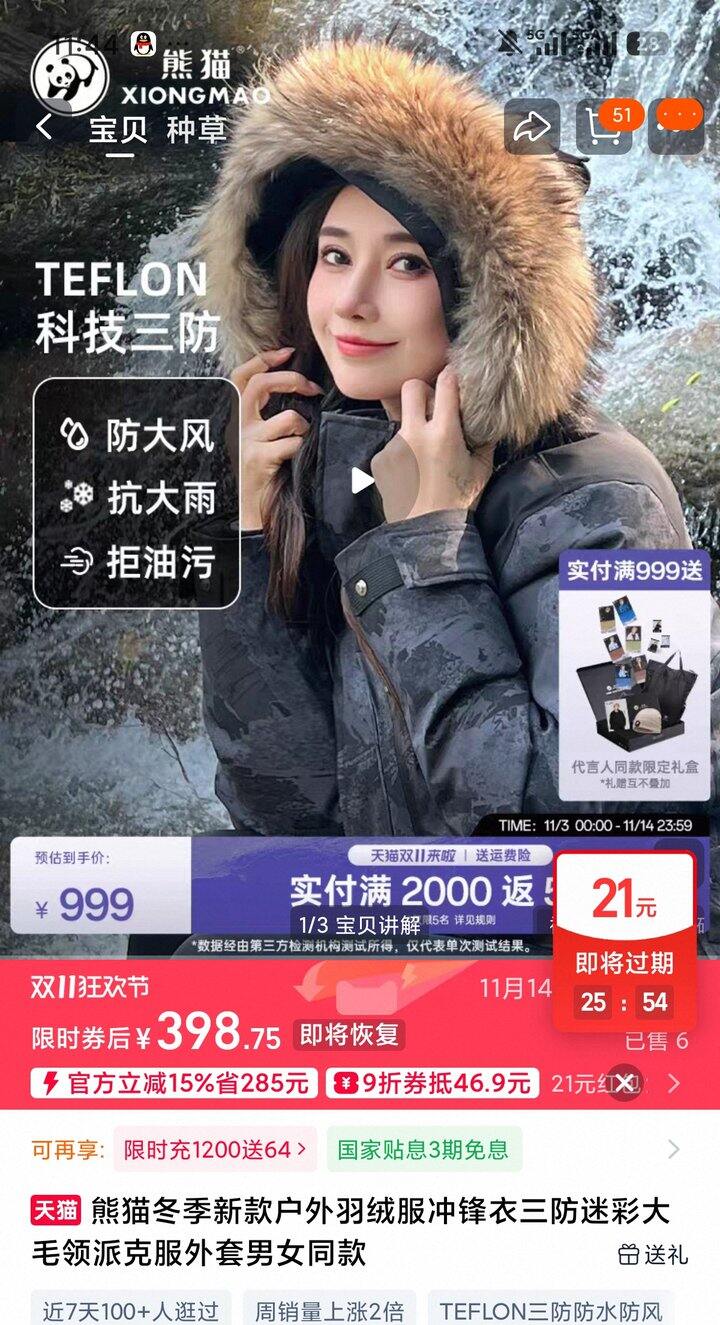Tap the 送礼 gift button

(x=653, y=1253)
